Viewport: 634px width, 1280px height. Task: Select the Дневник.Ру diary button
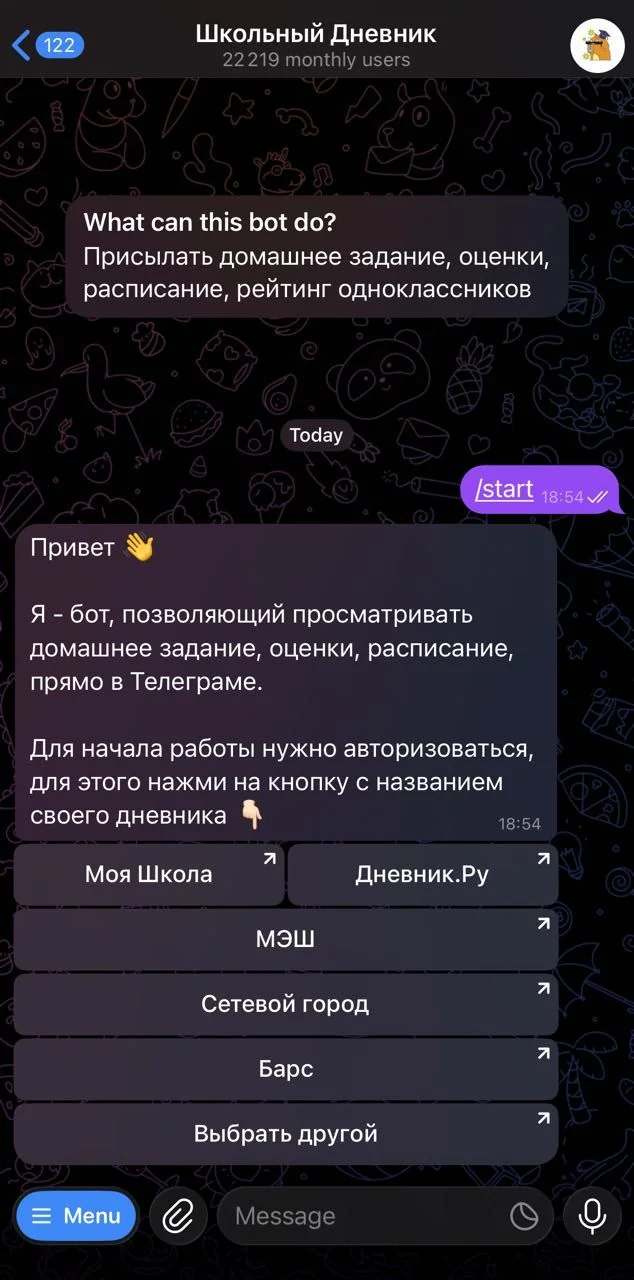click(422, 874)
